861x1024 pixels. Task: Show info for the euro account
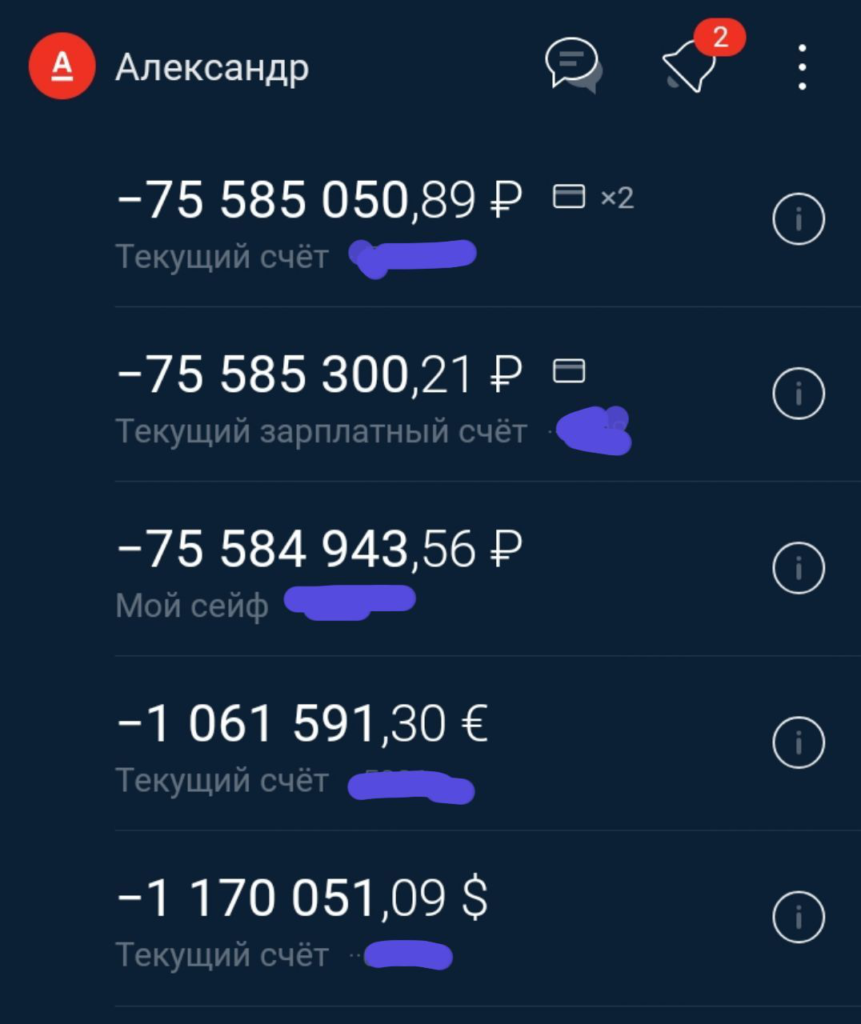coord(799,742)
